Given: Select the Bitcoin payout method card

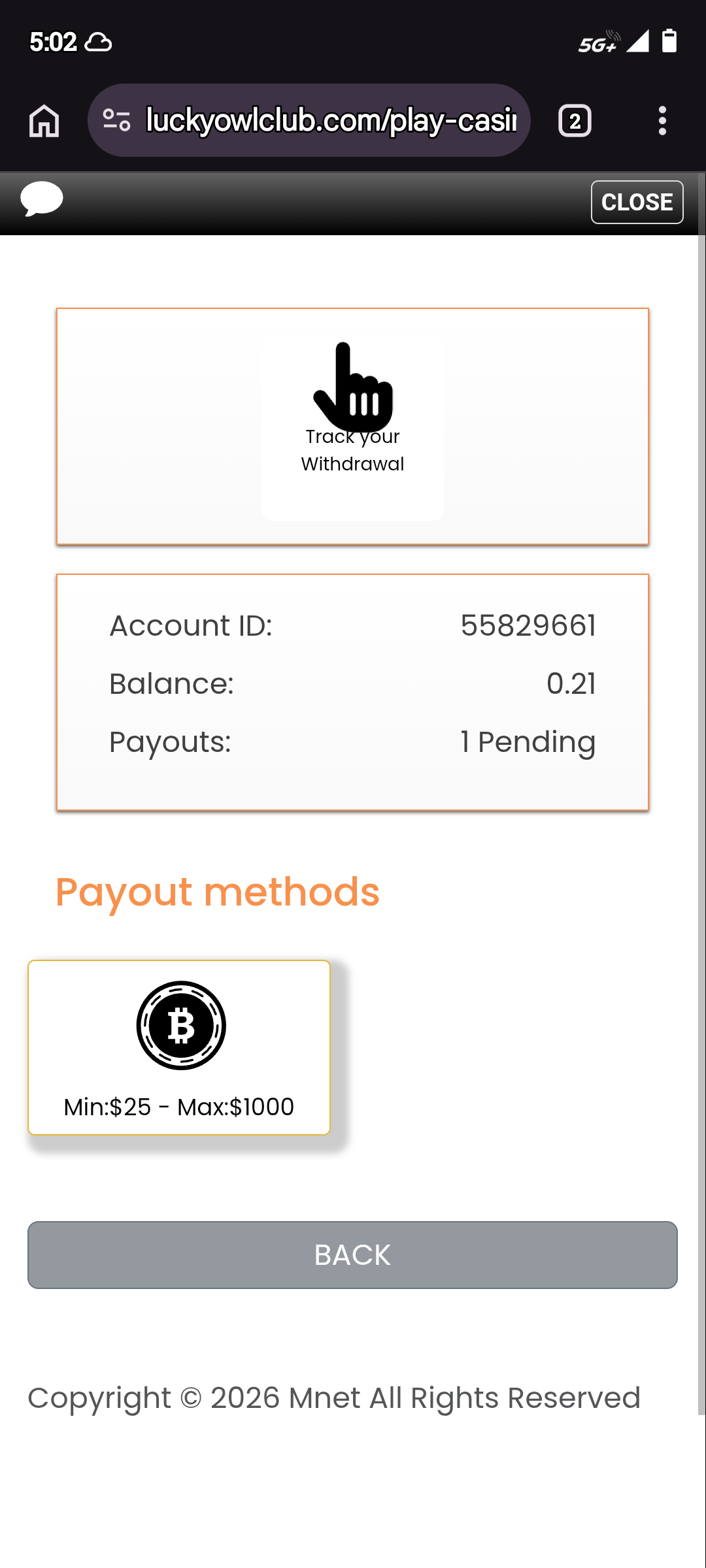Looking at the screenshot, I should click(179, 1047).
